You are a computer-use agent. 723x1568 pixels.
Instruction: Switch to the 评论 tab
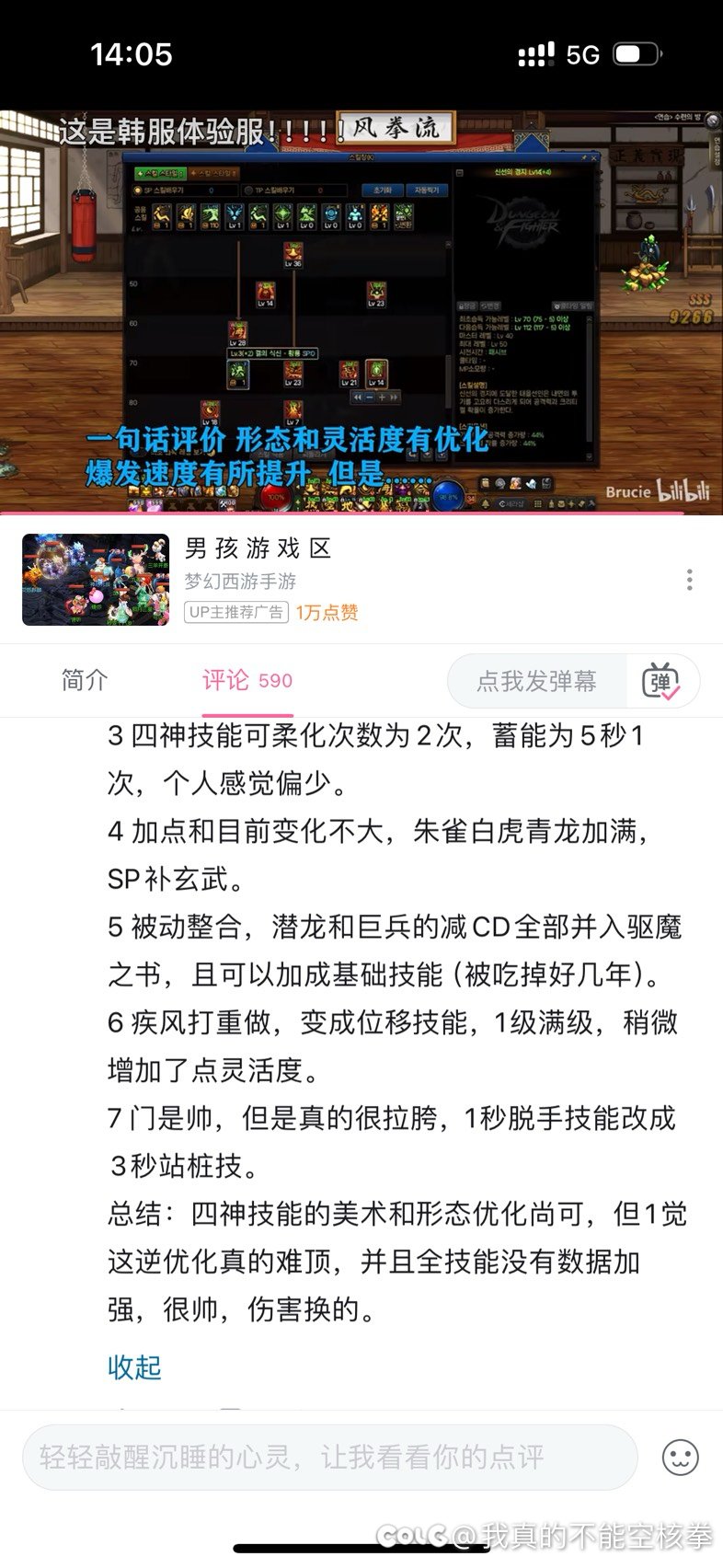[247, 681]
